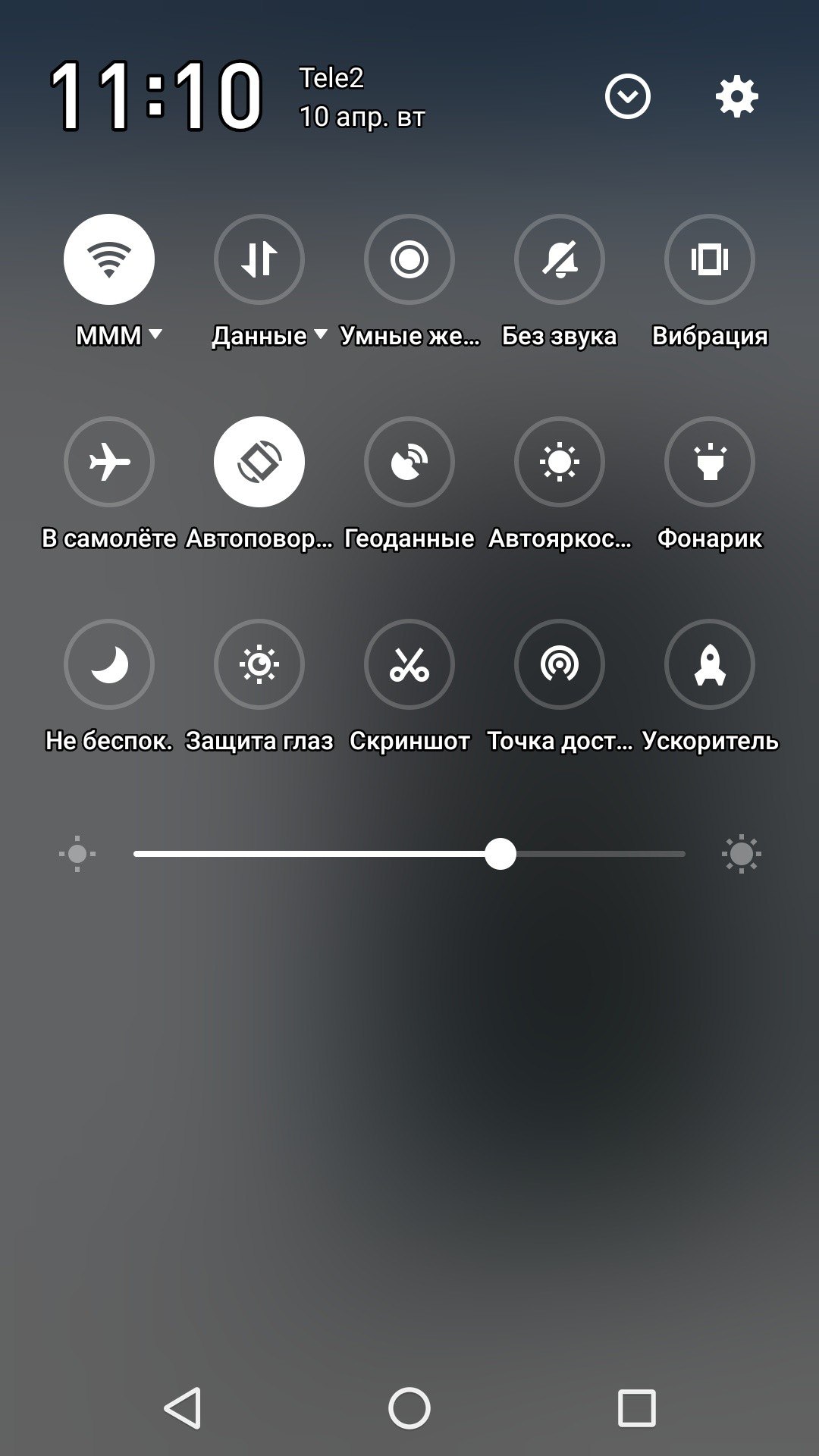819x1456 pixels.
Task: Open the Wi-Fi network dropdown arrow beside MMM
Action: tap(155, 334)
